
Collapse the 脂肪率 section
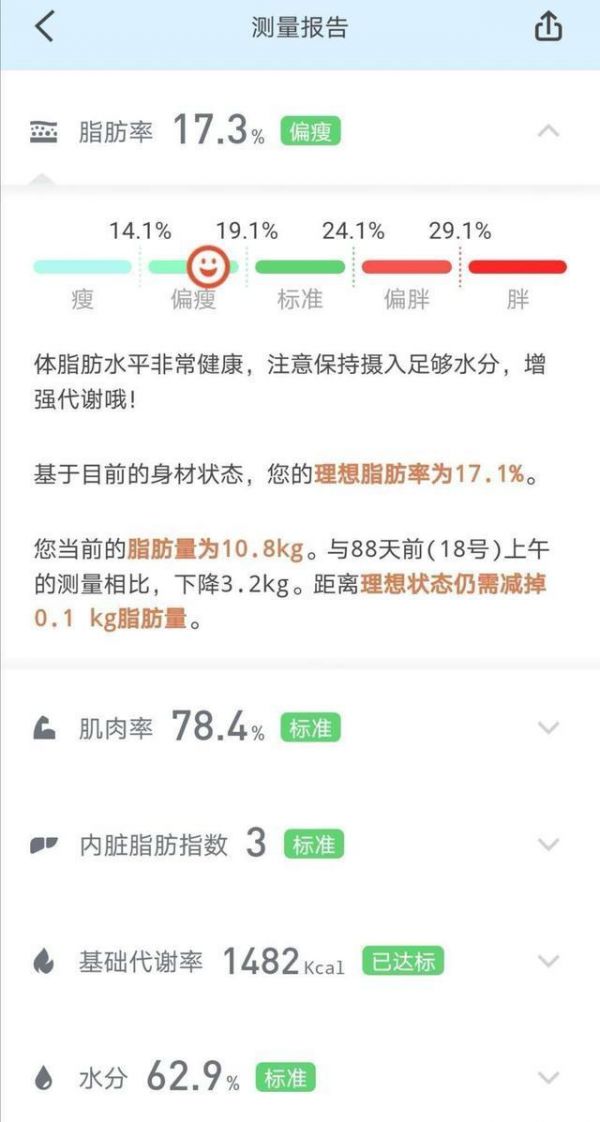548,131
